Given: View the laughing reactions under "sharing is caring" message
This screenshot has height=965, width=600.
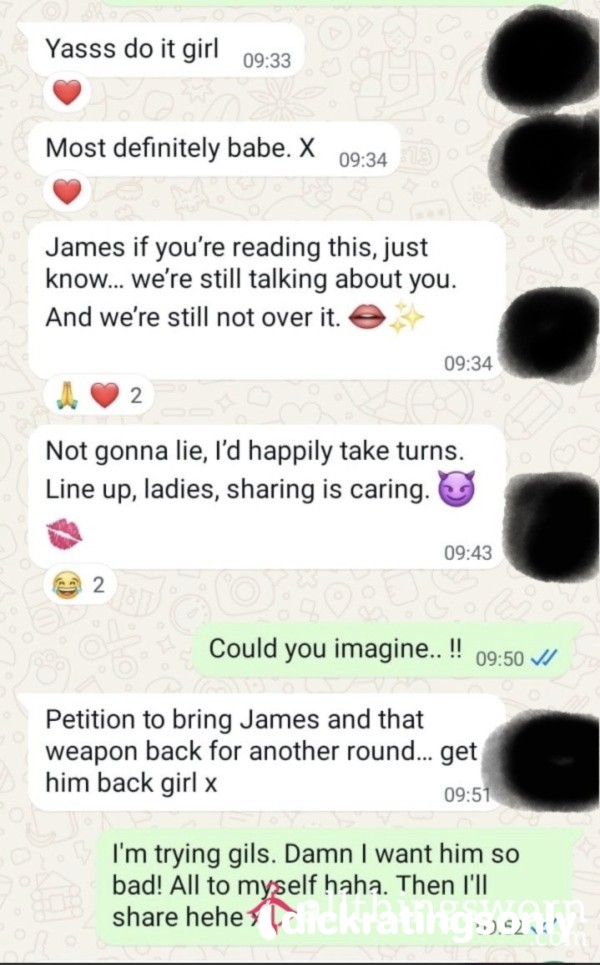Looking at the screenshot, I should pyautogui.click(x=79, y=584).
